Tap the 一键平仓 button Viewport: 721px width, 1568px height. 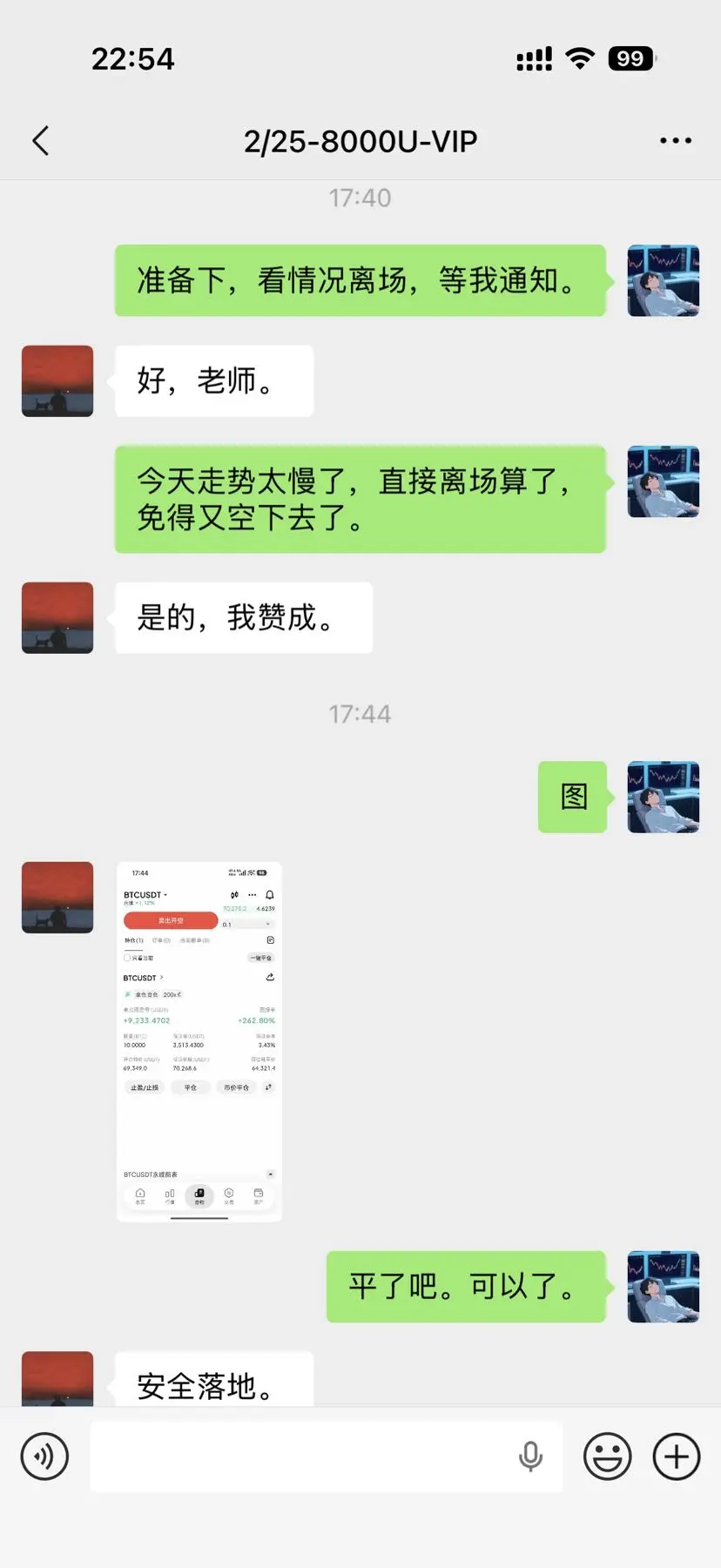[x=261, y=958]
